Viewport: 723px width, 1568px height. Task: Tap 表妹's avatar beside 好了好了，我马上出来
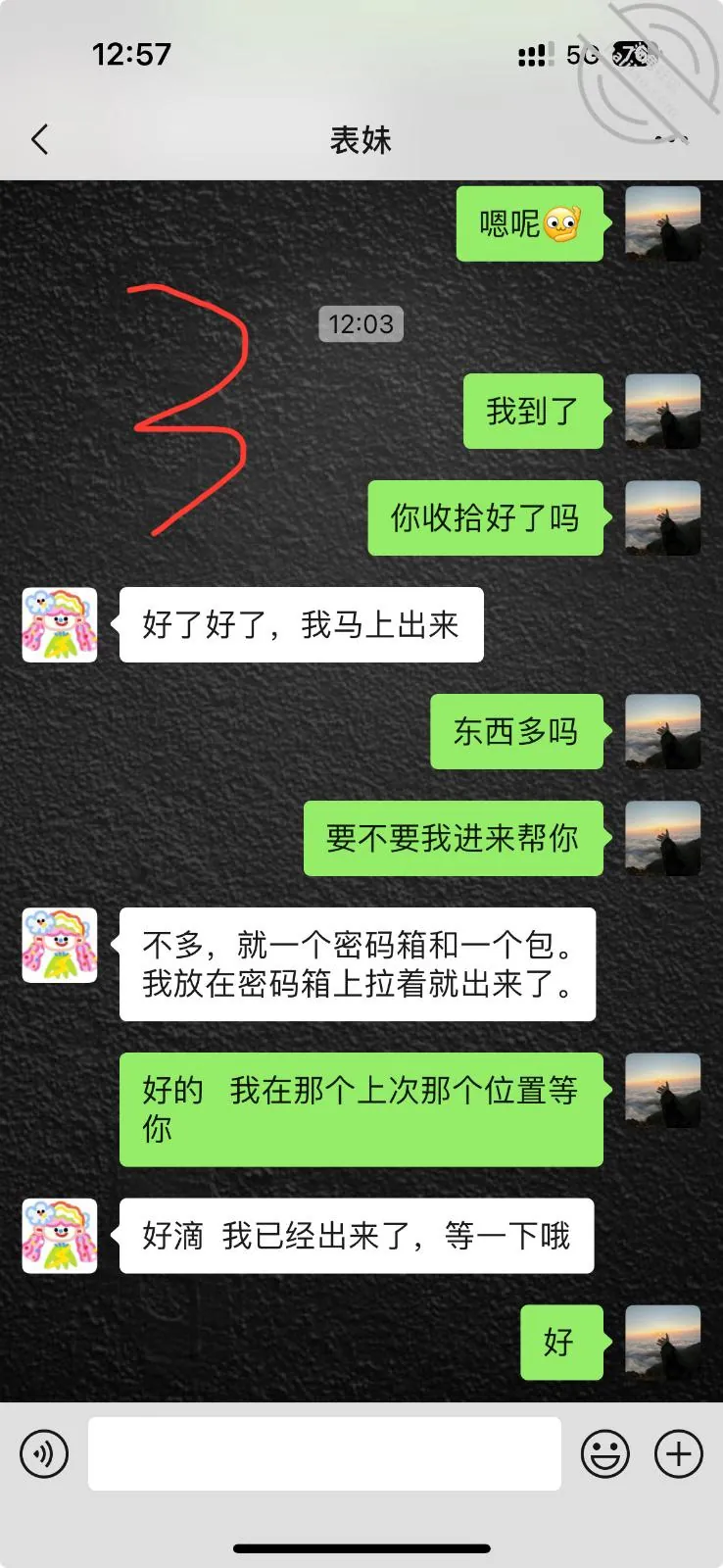click(x=60, y=625)
